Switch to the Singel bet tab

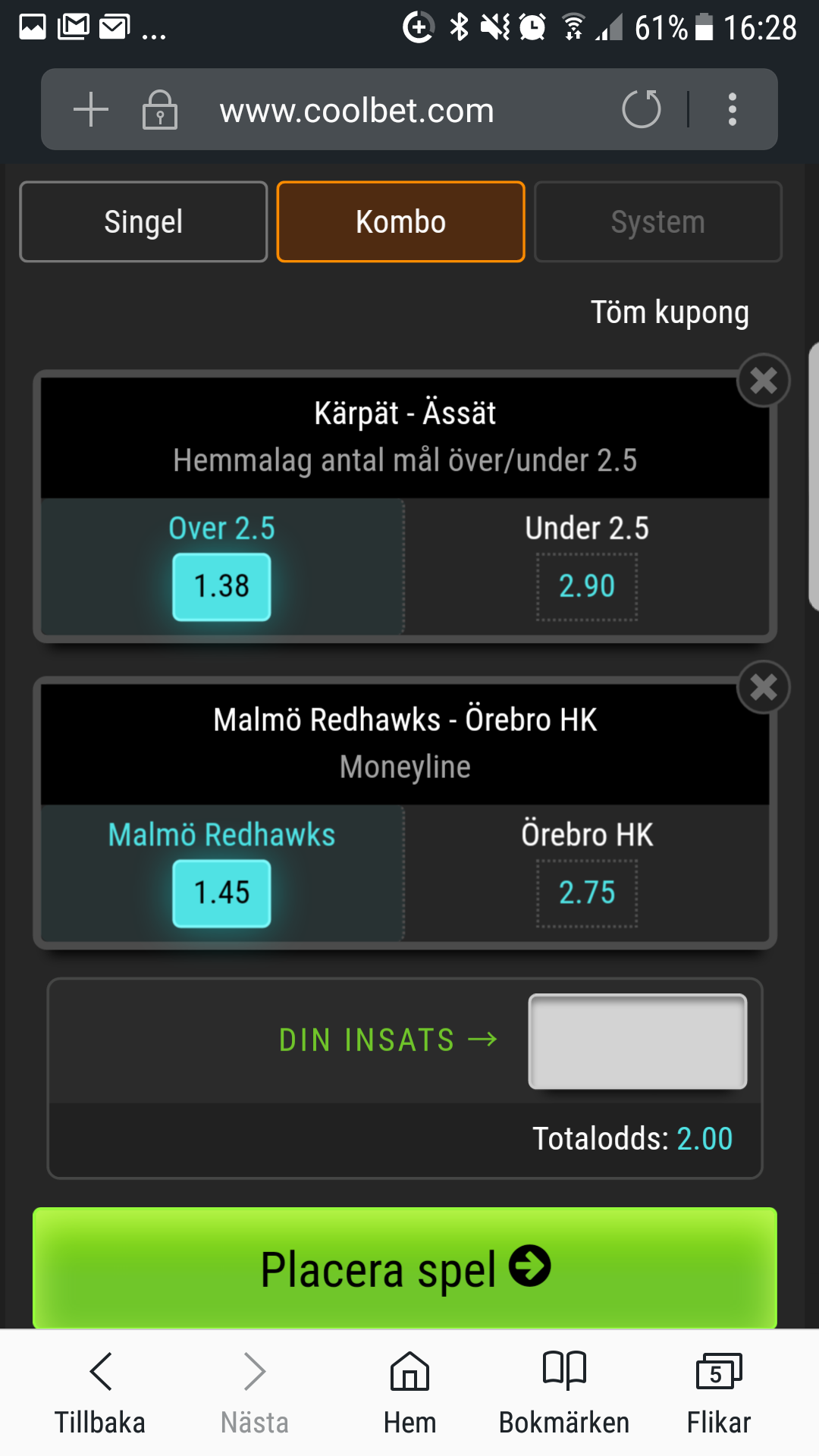(x=143, y=221)
